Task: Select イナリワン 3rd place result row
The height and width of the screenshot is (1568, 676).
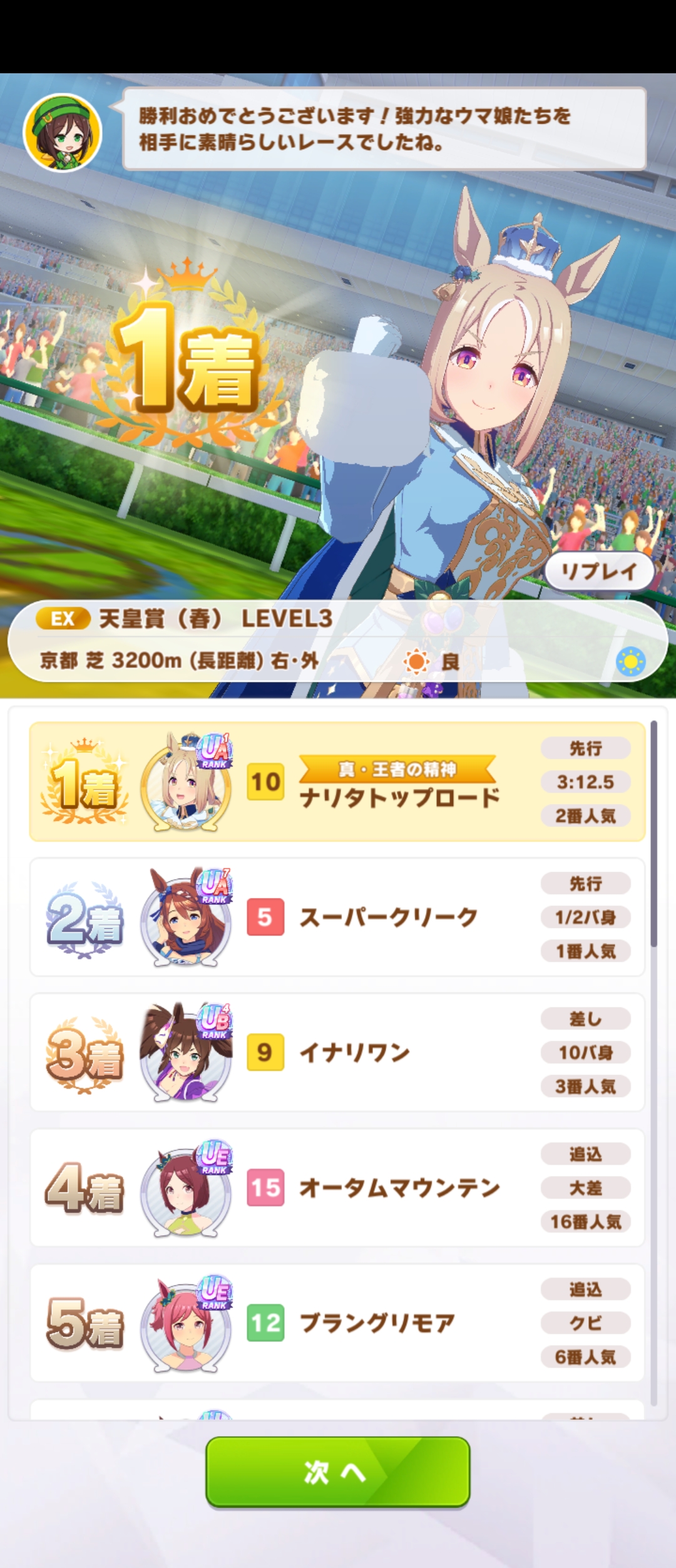Action: point(337,1052)
